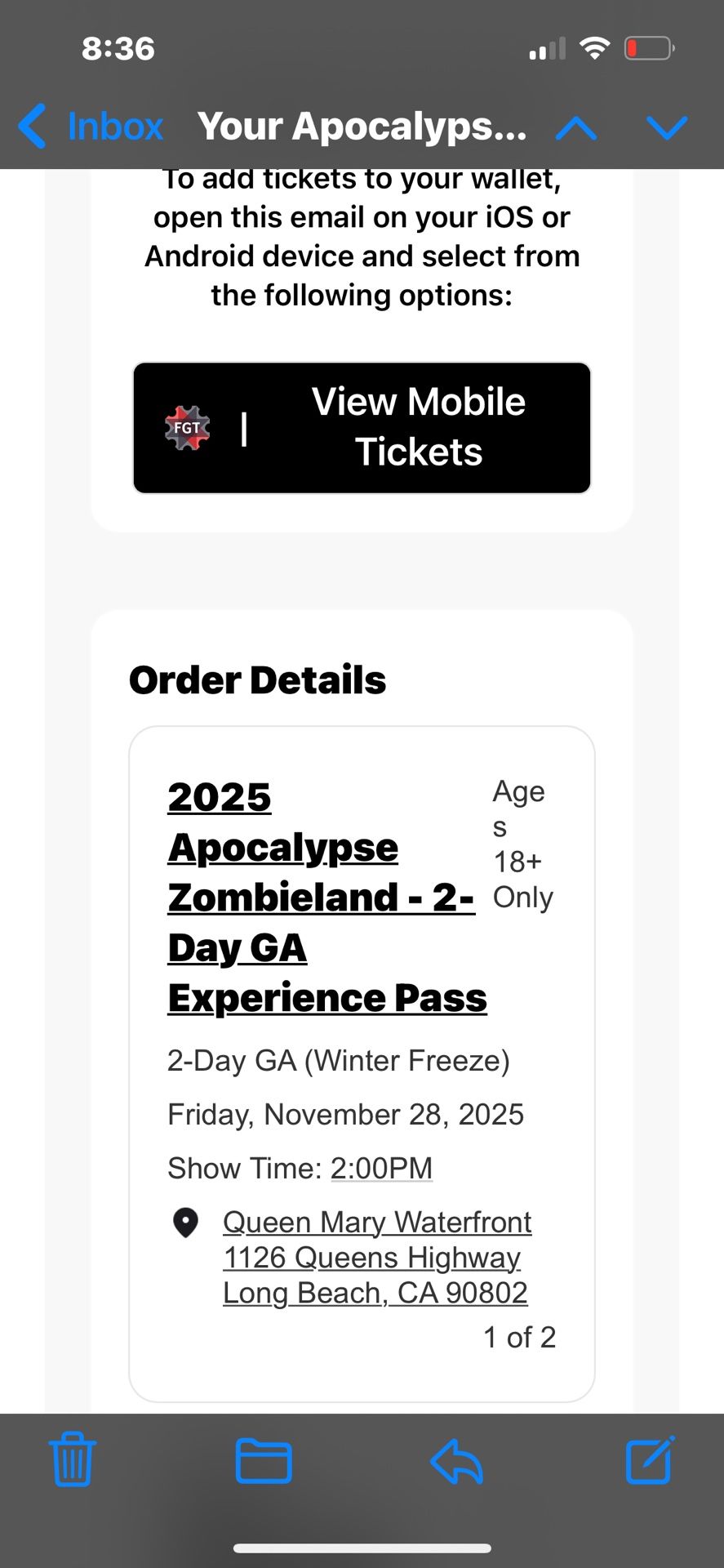Tap the compose icon to write new email
This screenshot has width=724, height=1568.
point(647,1462)
